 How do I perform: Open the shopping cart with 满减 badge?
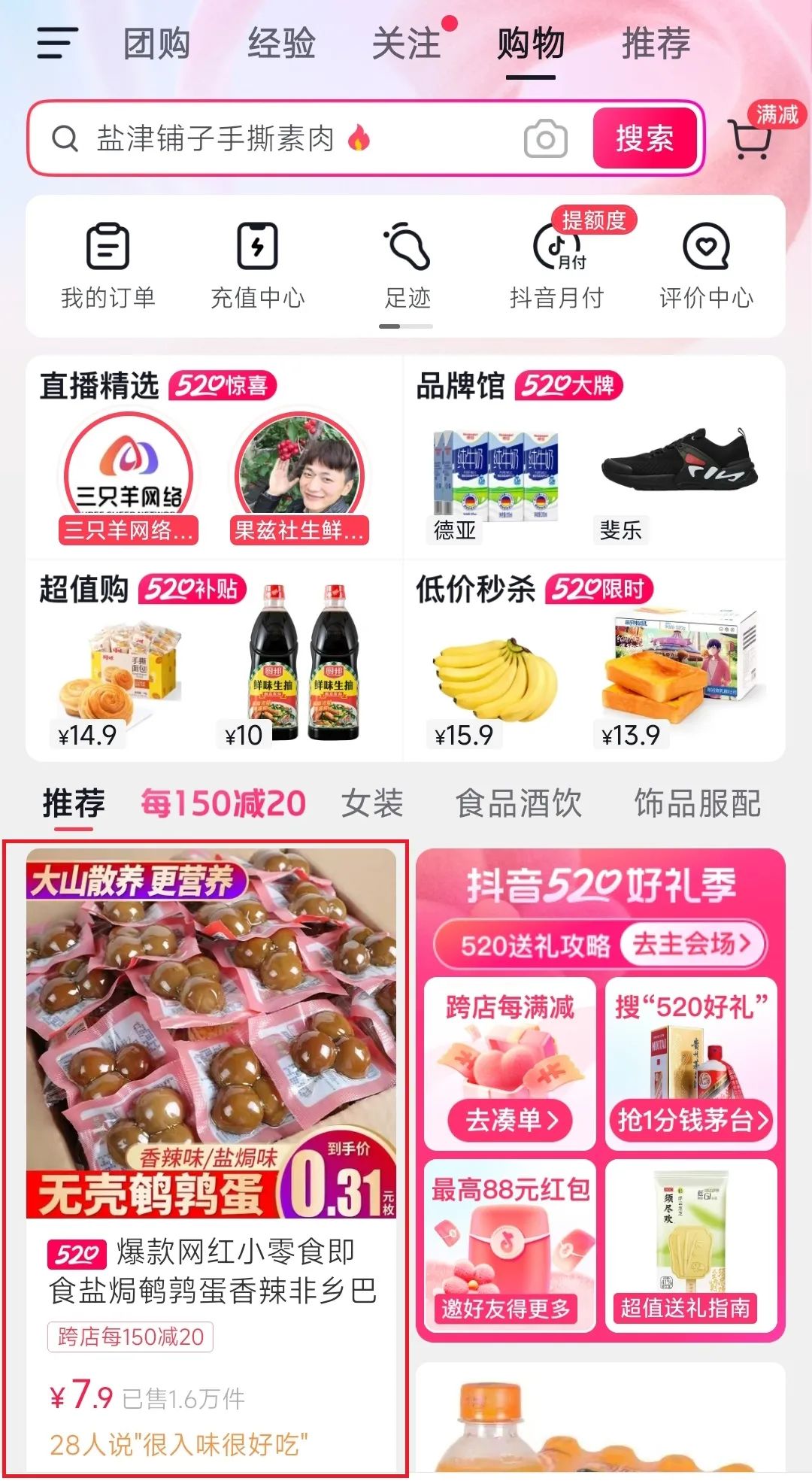(x=749, y=138)
